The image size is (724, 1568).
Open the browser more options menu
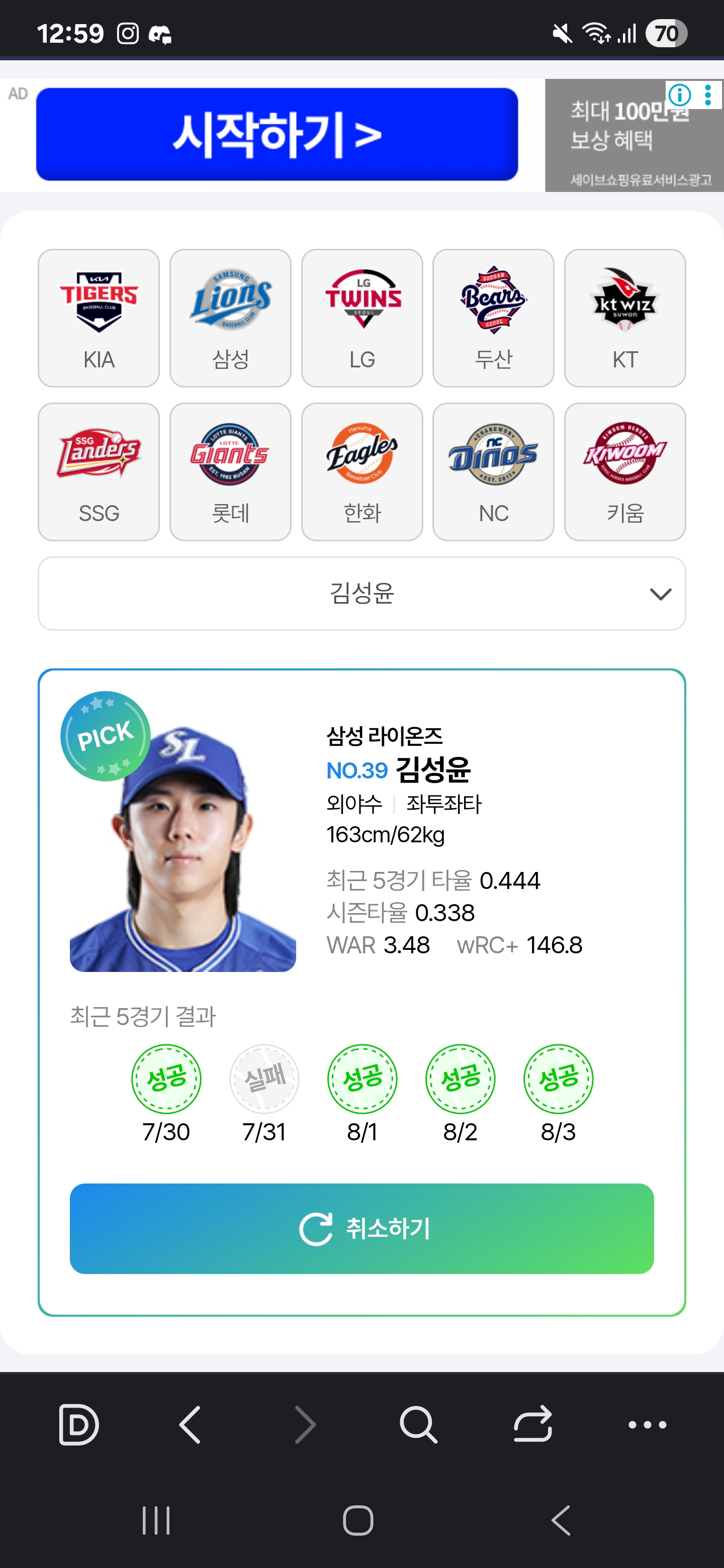[x=647, y=1424]
